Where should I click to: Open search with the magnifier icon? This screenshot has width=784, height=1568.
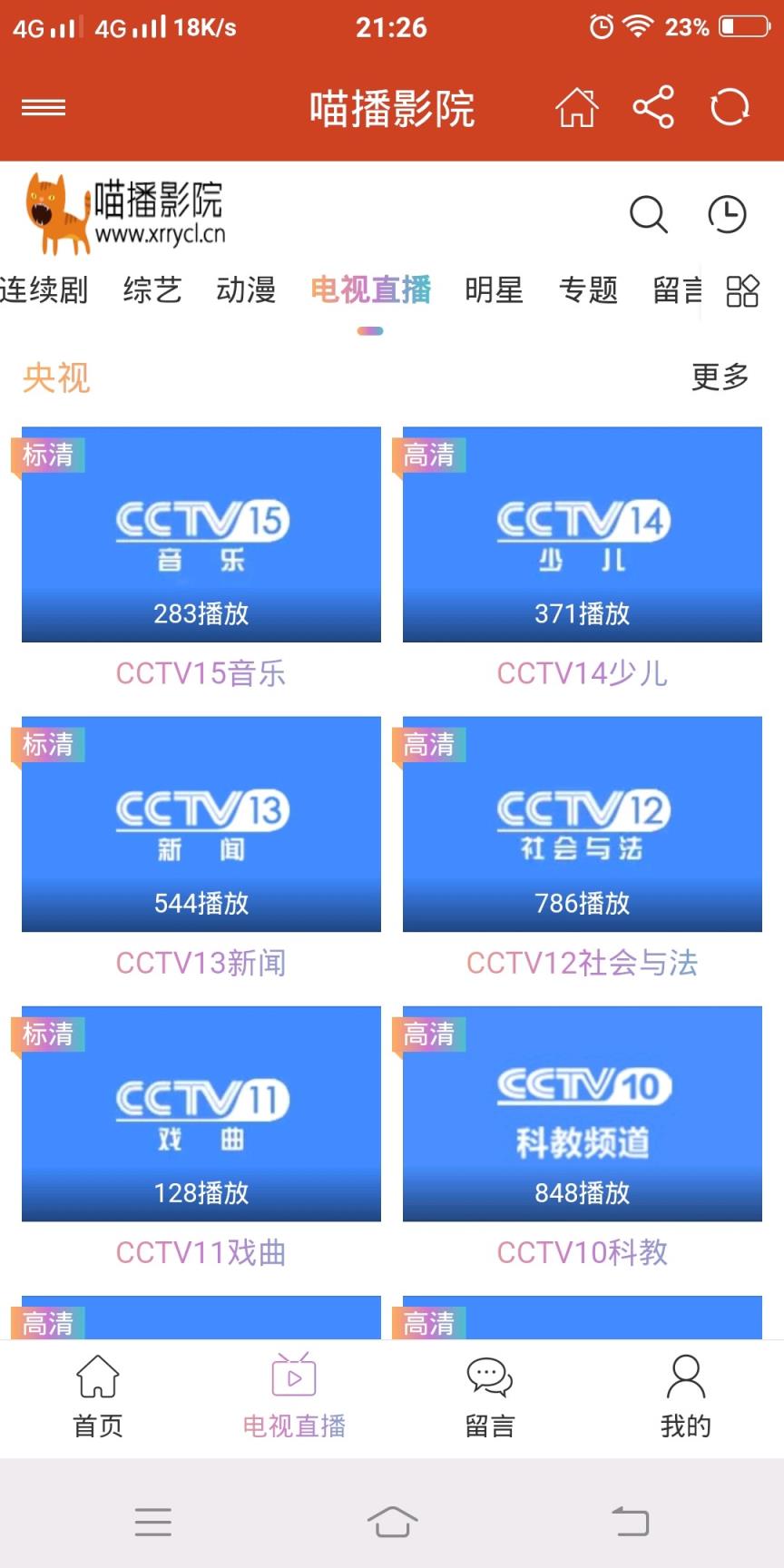pyautogui.click(x=648, y=216)
